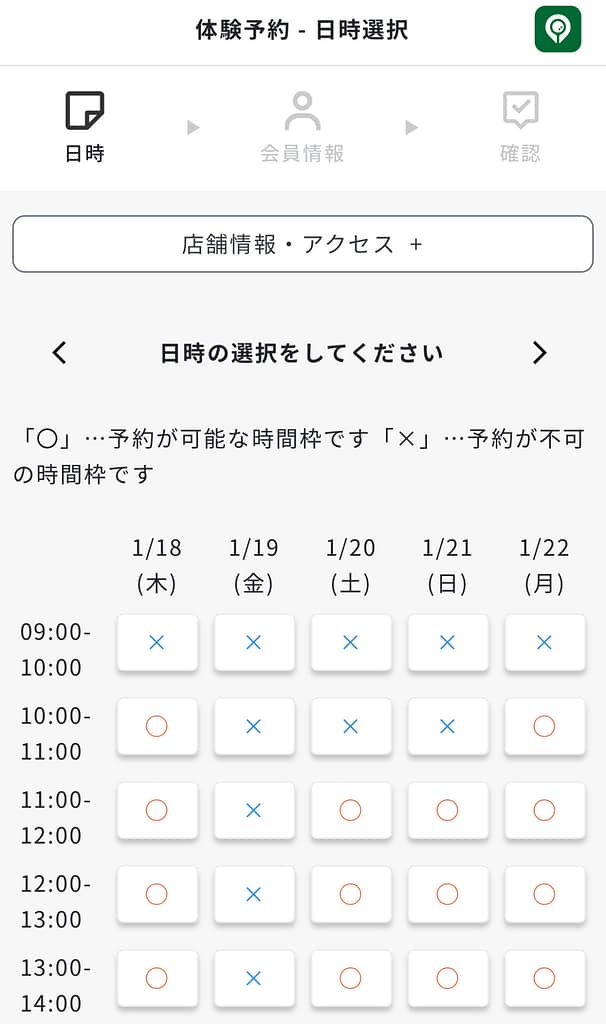Choose 1/20 (土) 11:00-12:00 slot
This screenshot has width=606, height=1024.
point(350,810)
